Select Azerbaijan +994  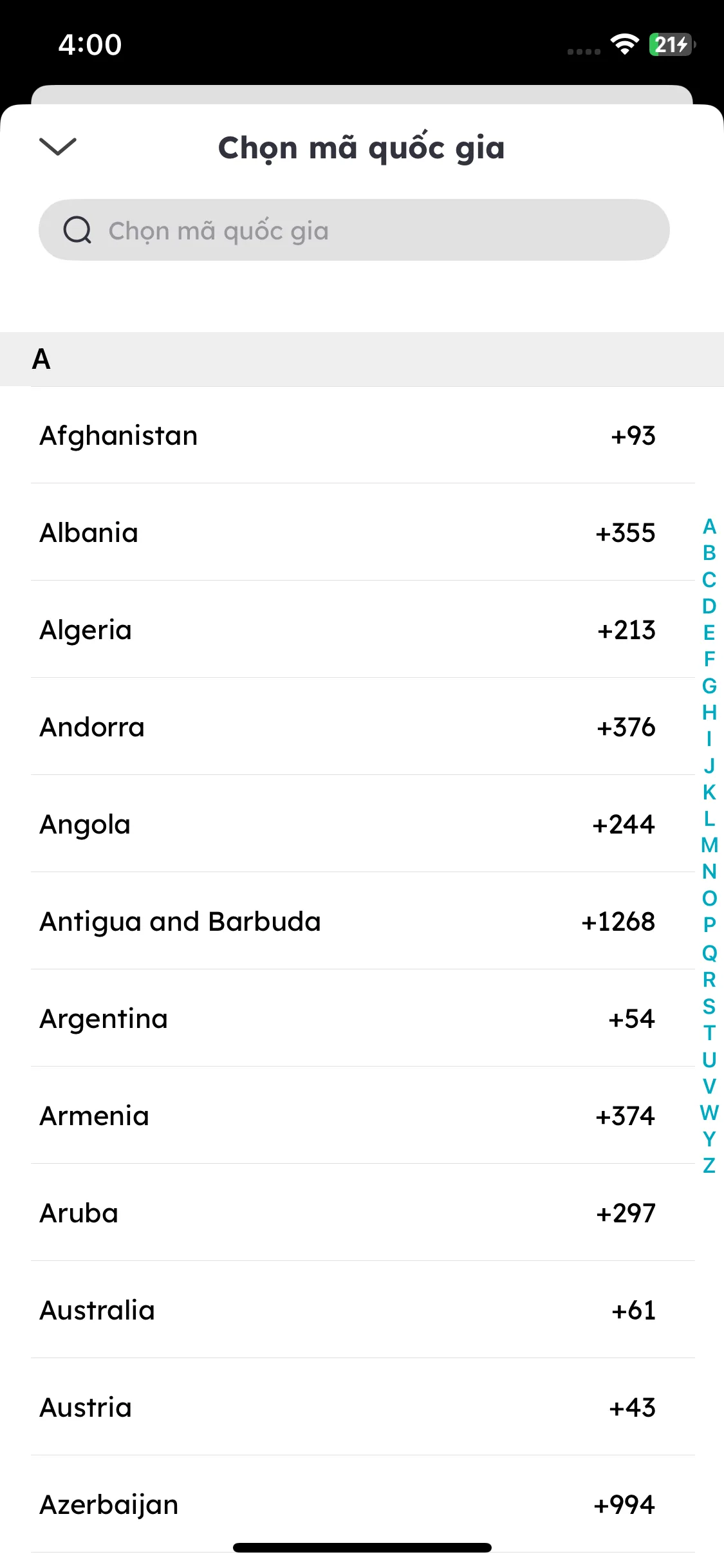(348, 1505)
